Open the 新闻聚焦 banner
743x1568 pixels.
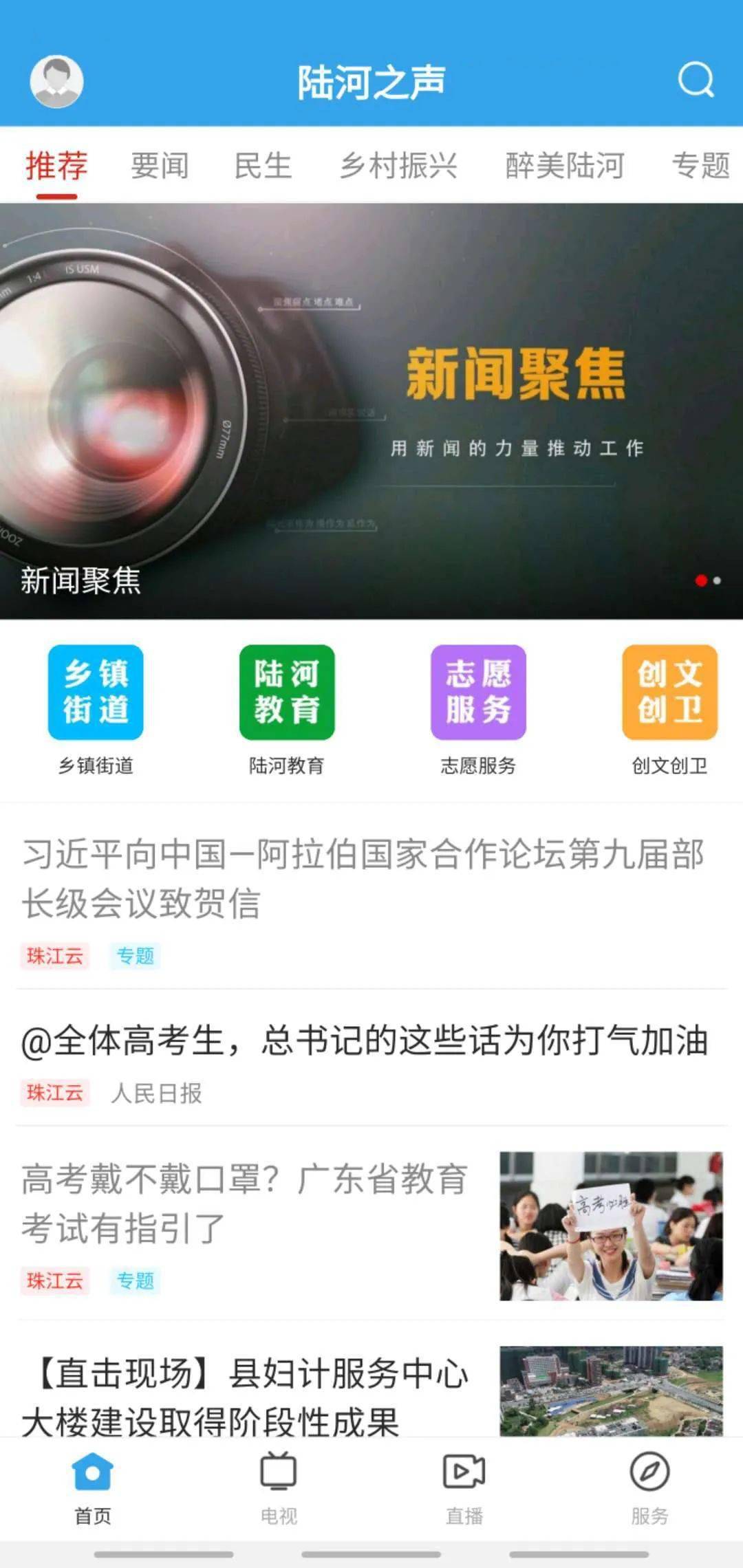371,411
